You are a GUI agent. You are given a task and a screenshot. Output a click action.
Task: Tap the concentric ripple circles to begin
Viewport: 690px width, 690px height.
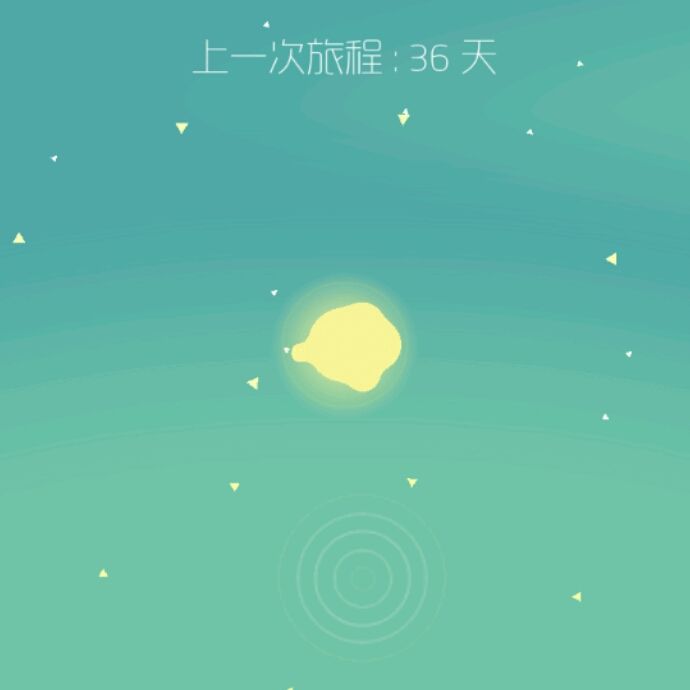[x=361, y=577]
